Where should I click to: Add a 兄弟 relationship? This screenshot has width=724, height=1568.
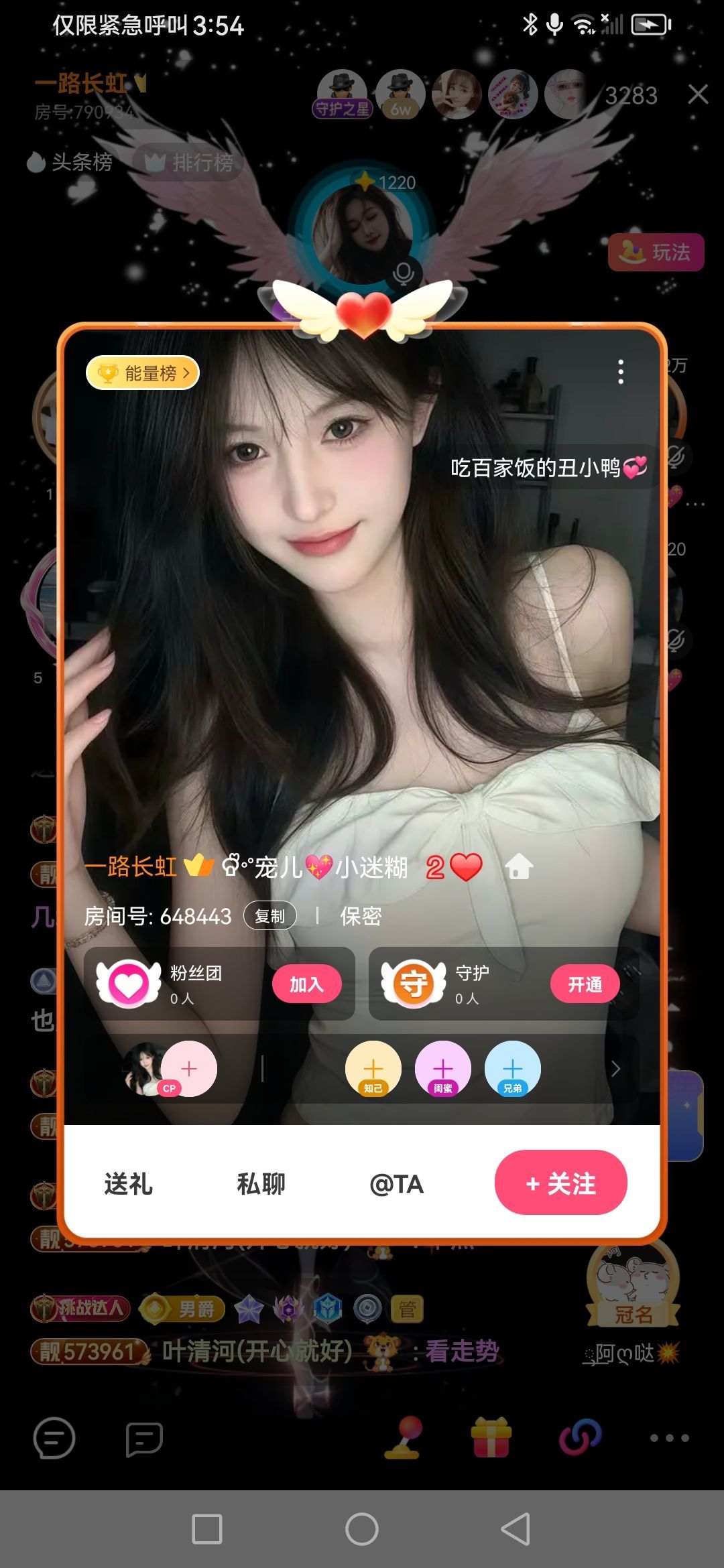[x=512, y=1068]
